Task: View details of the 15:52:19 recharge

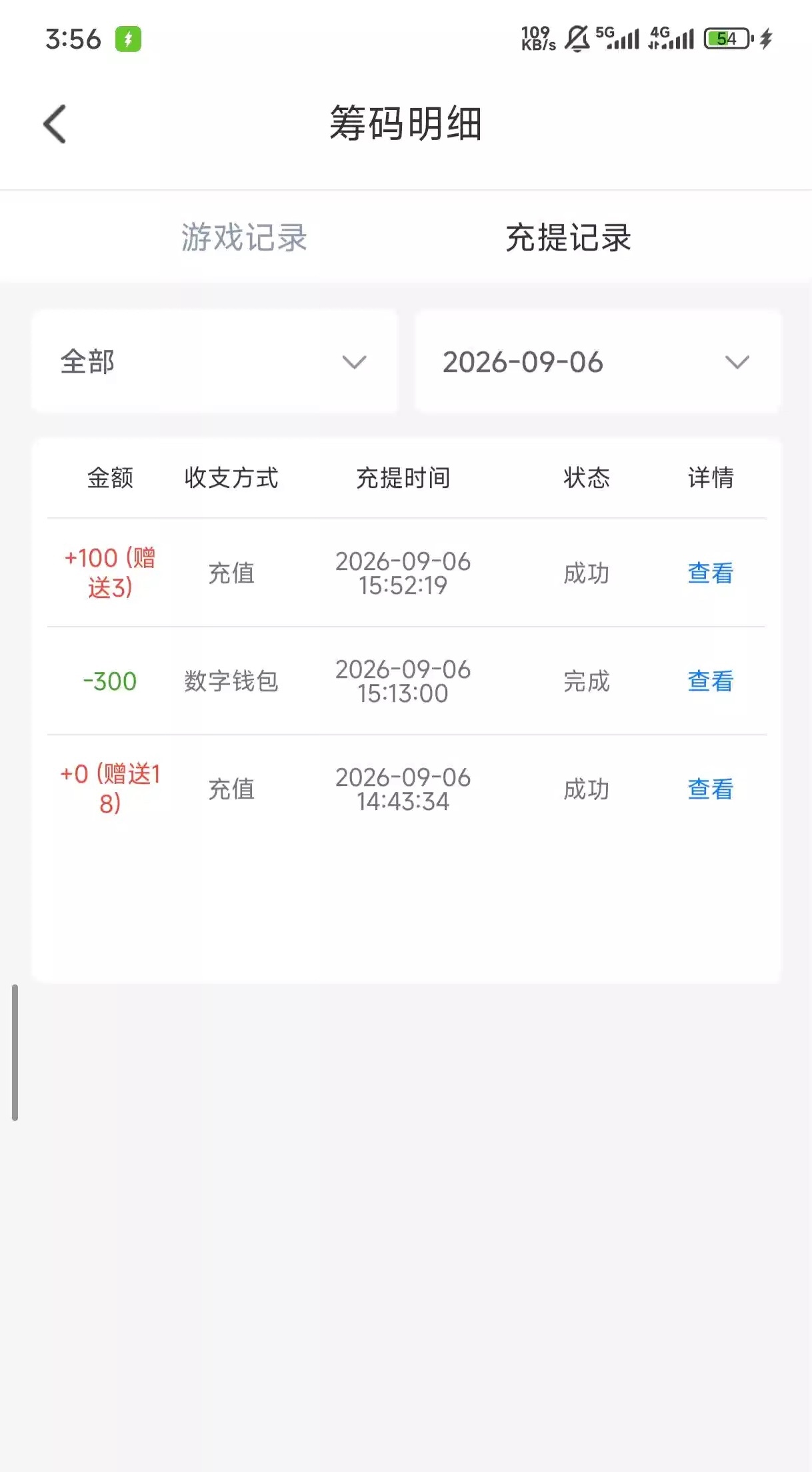Action: [711, 573]
